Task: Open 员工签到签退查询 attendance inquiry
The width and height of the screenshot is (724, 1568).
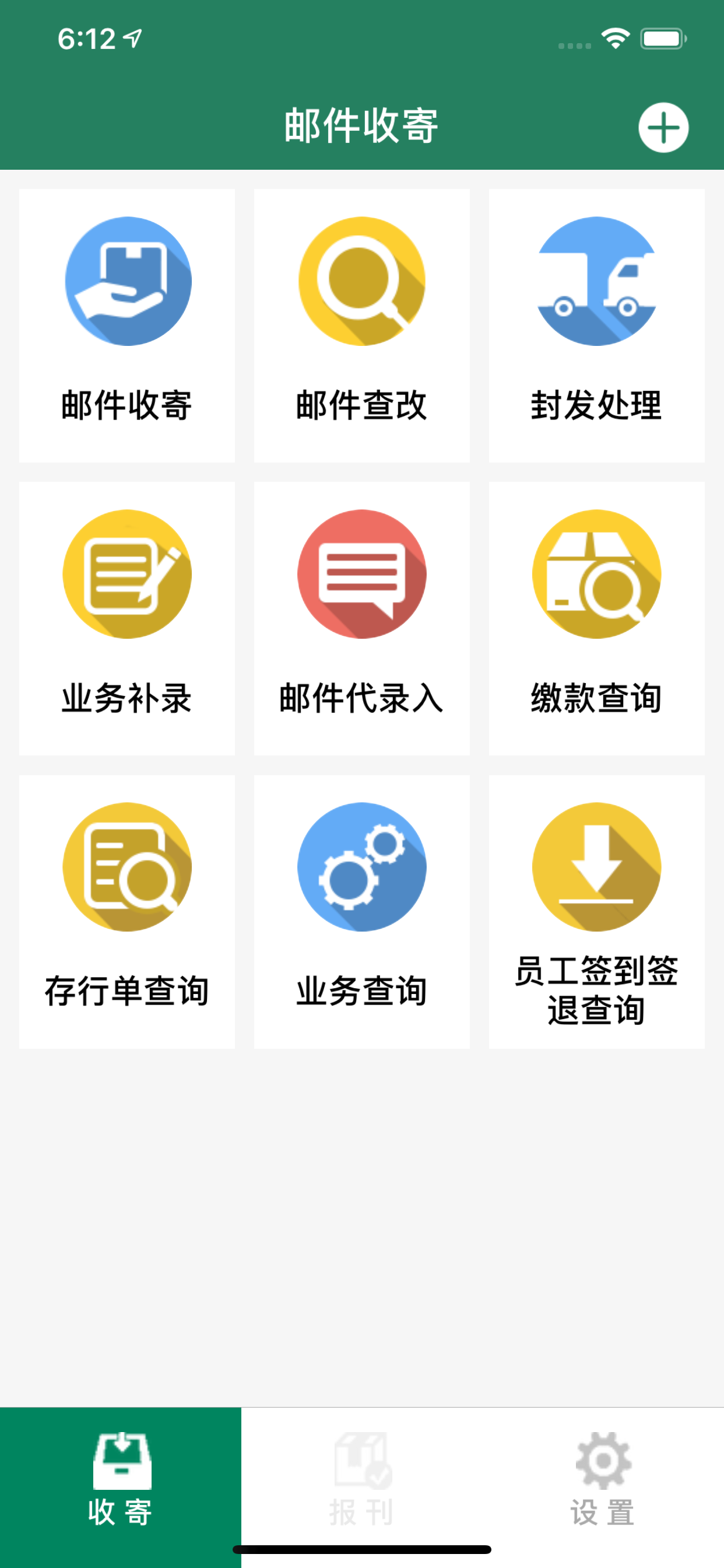Action: (x=597, y=912)
